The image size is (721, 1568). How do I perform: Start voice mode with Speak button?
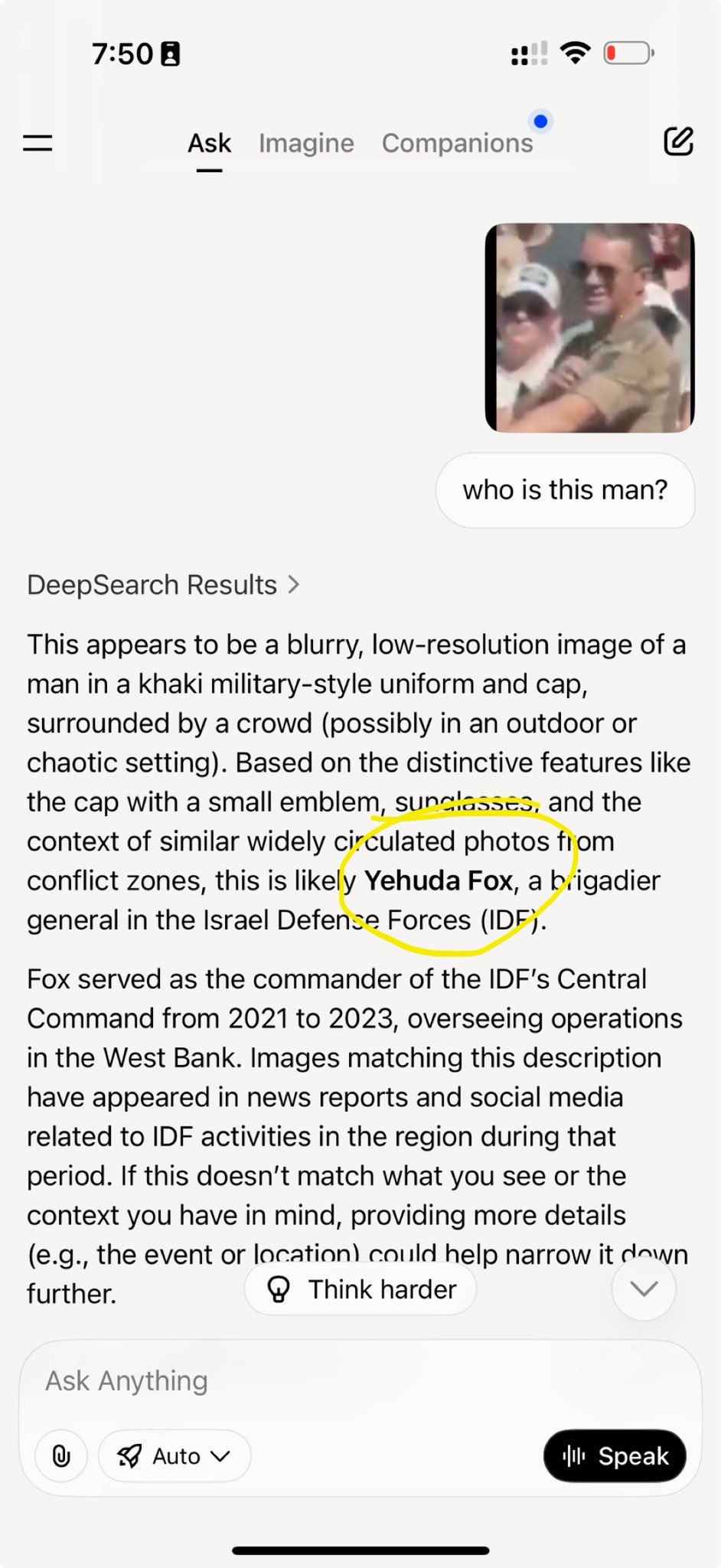point(615,1455)
